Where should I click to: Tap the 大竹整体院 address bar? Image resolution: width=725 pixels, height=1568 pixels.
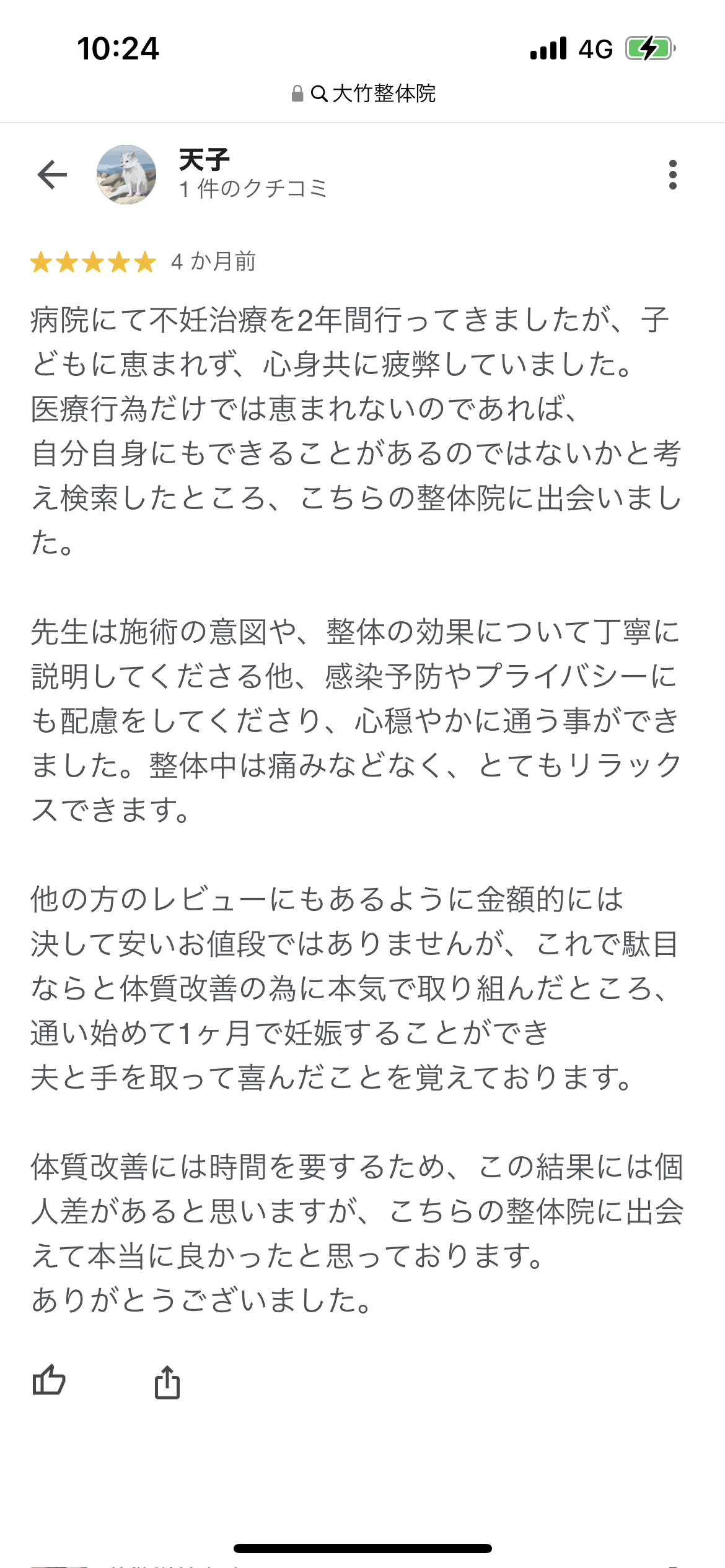pos(363,94)
